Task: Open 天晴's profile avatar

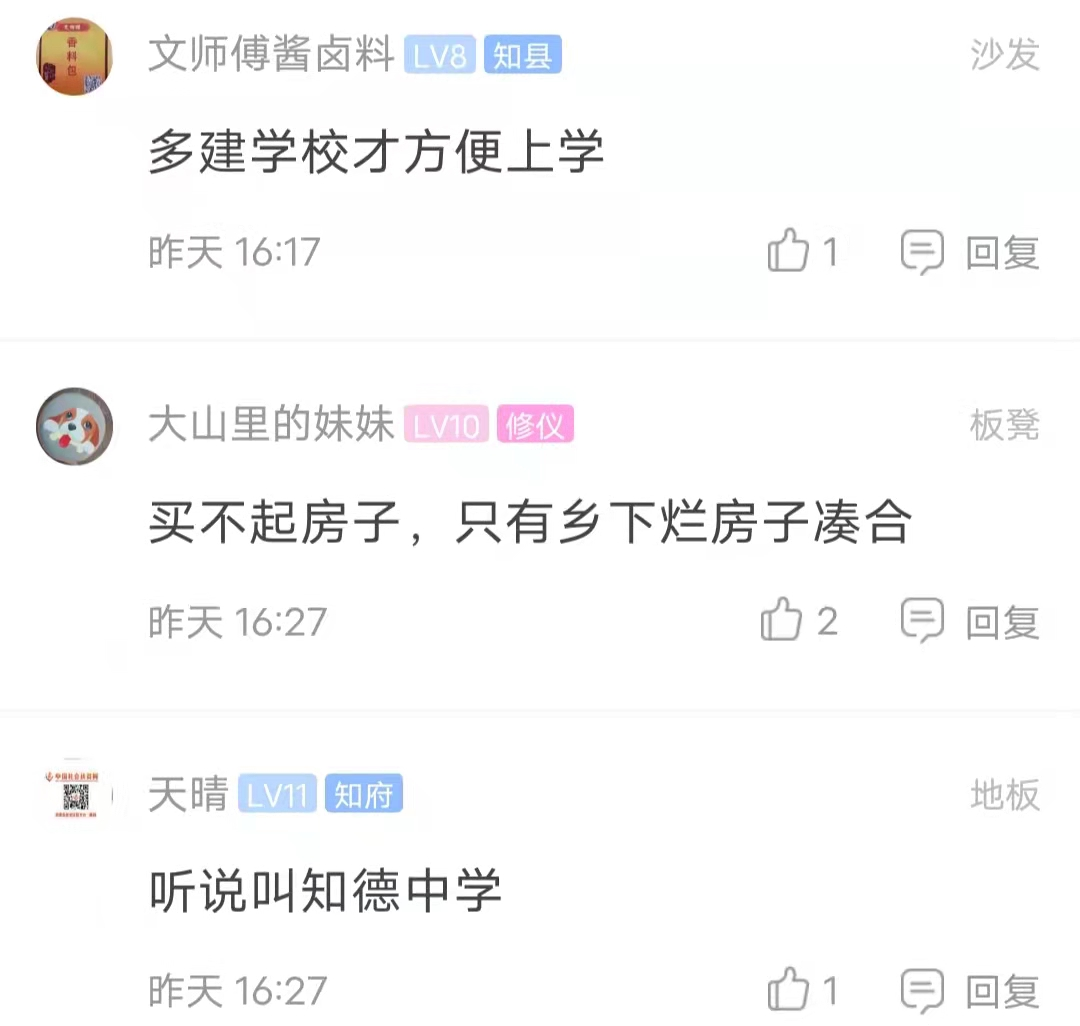Action: coord(75,796)
